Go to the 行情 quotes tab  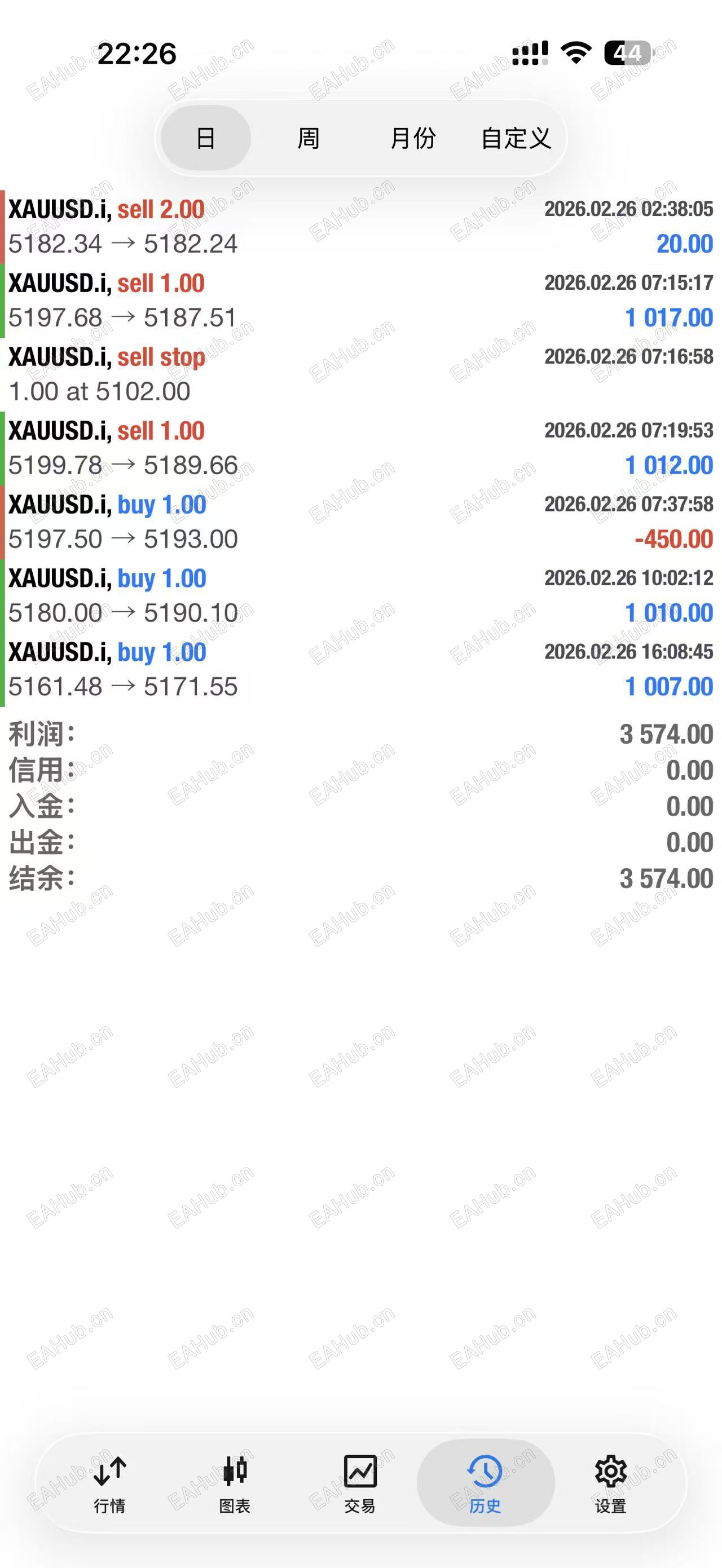click(109, 1484)
